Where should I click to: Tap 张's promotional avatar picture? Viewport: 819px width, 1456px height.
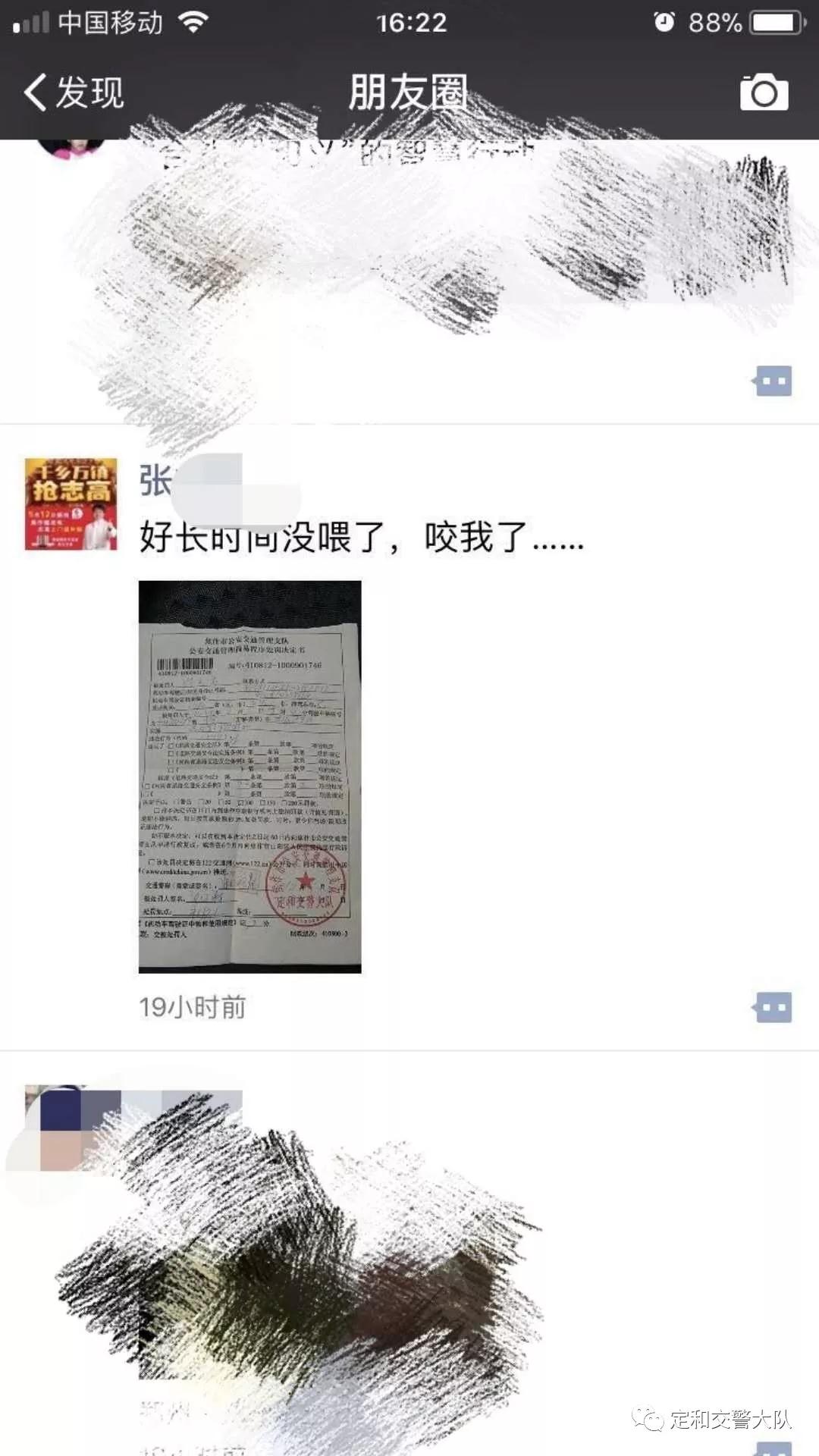(x=71, y=504)
